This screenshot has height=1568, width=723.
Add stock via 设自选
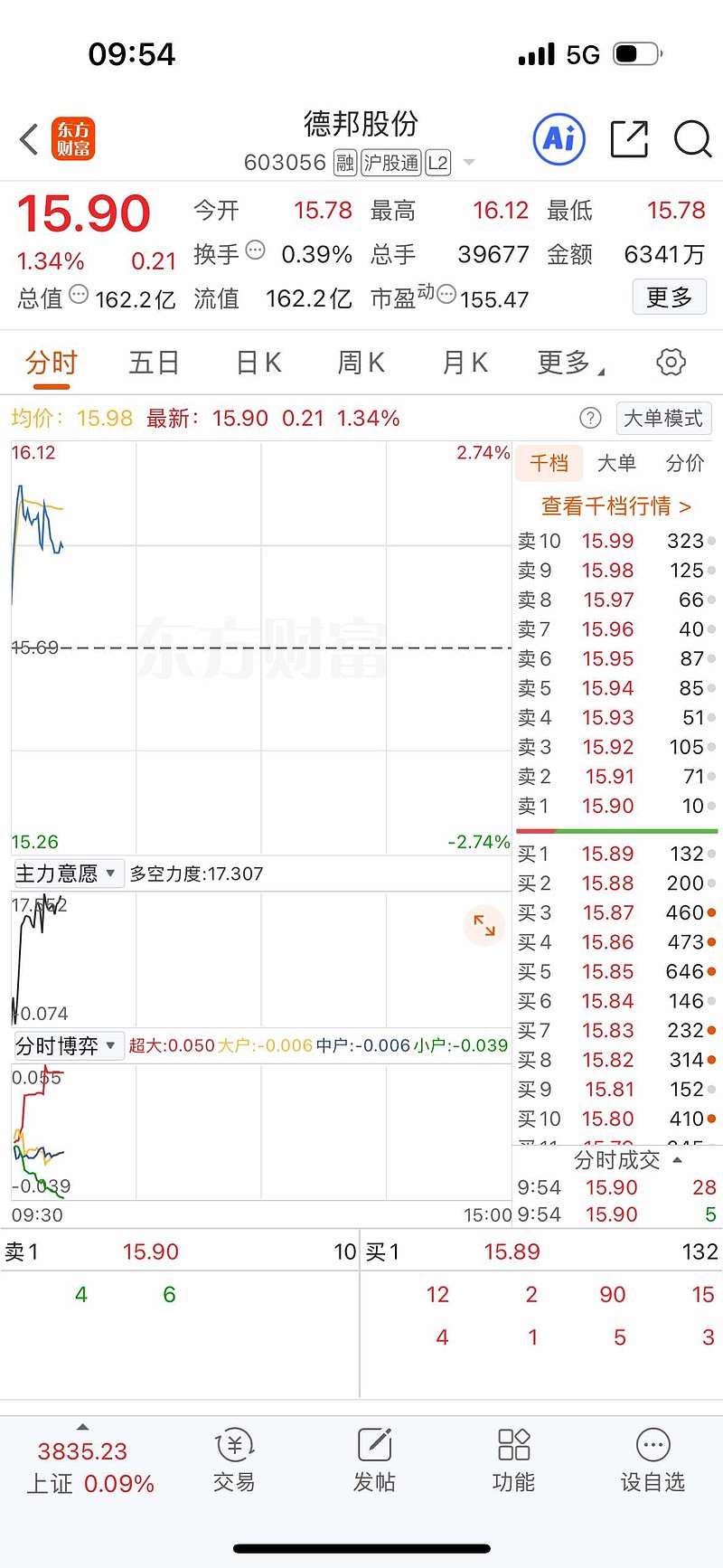653,1461
